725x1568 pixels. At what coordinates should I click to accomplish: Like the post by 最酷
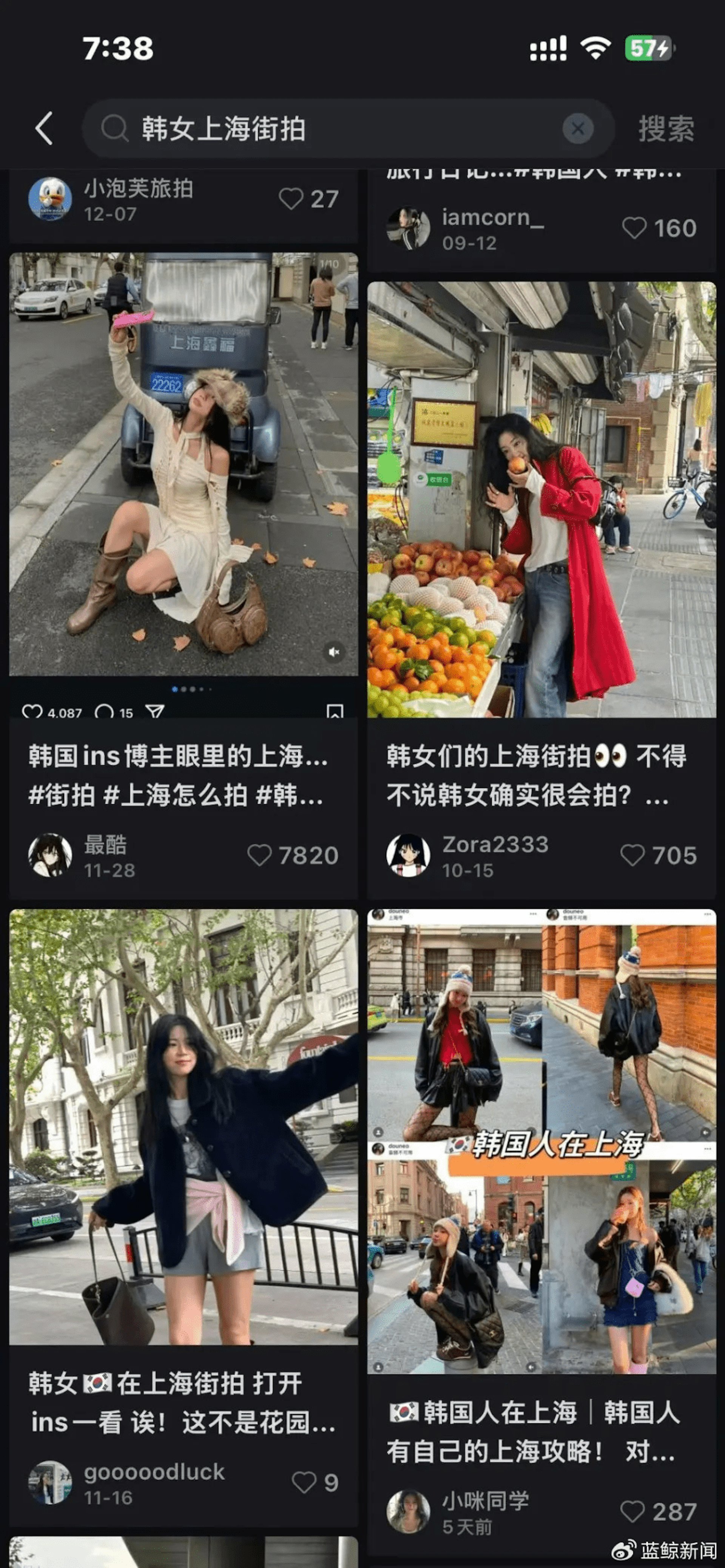click(259, 855)
